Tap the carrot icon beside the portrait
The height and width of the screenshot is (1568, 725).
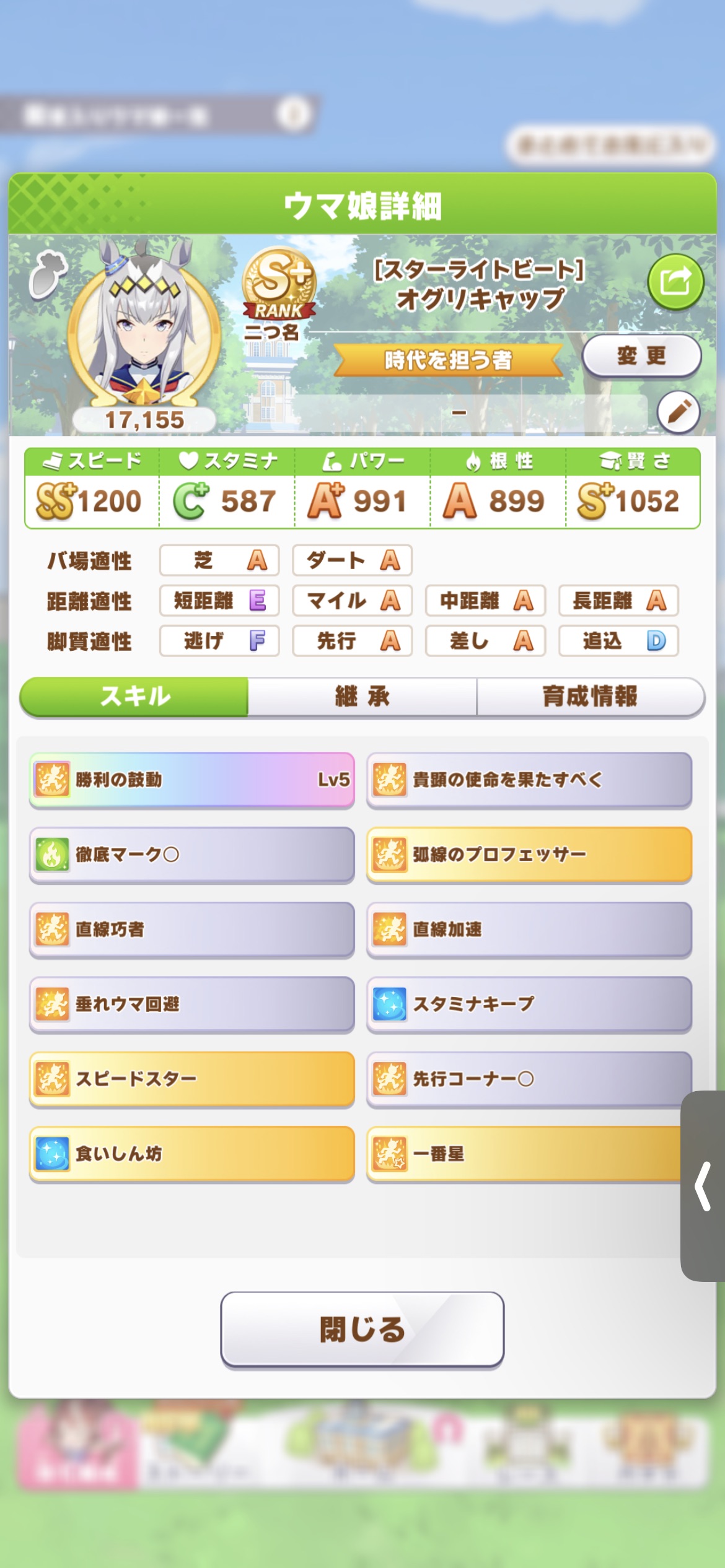pos(47,275)
